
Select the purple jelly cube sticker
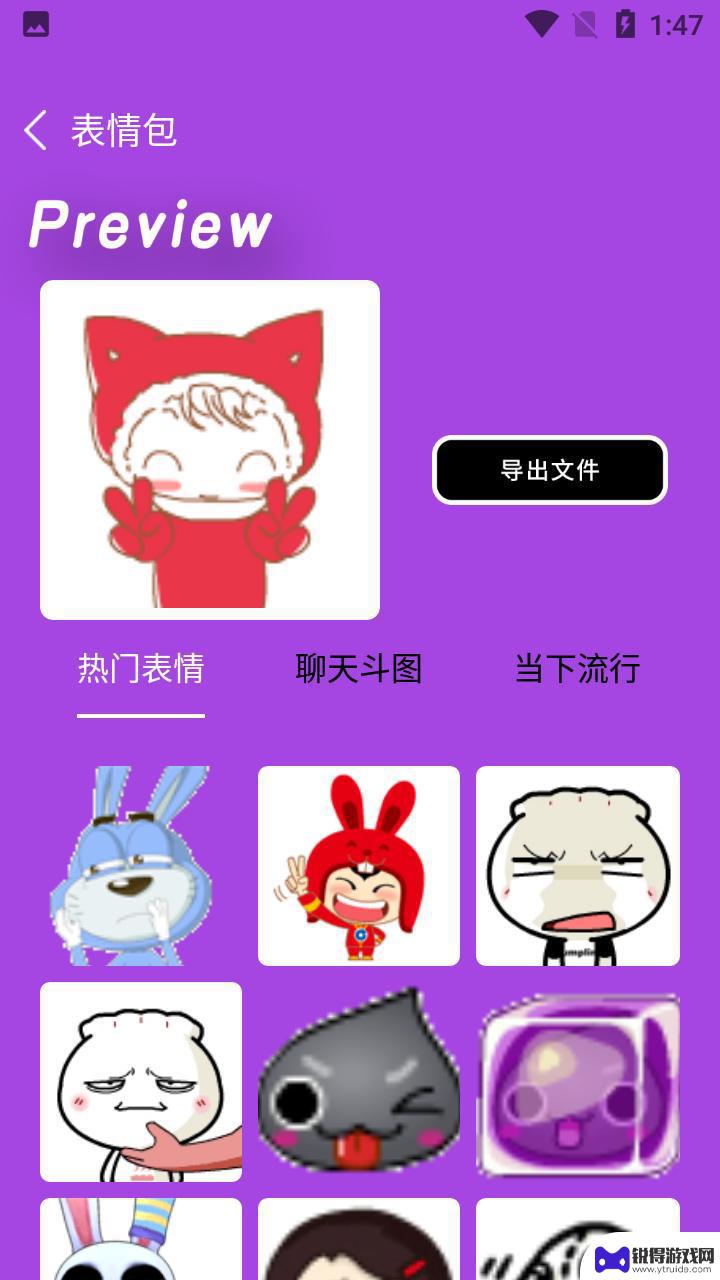[x=578, y=1082]
